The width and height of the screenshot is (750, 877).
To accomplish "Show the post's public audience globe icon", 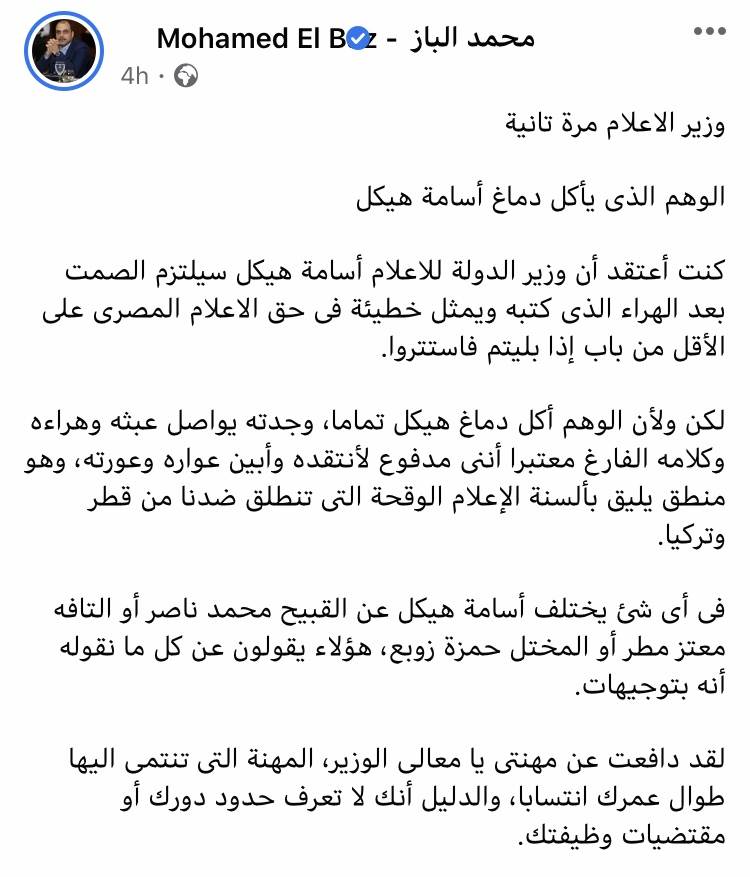I will point(186,76).
